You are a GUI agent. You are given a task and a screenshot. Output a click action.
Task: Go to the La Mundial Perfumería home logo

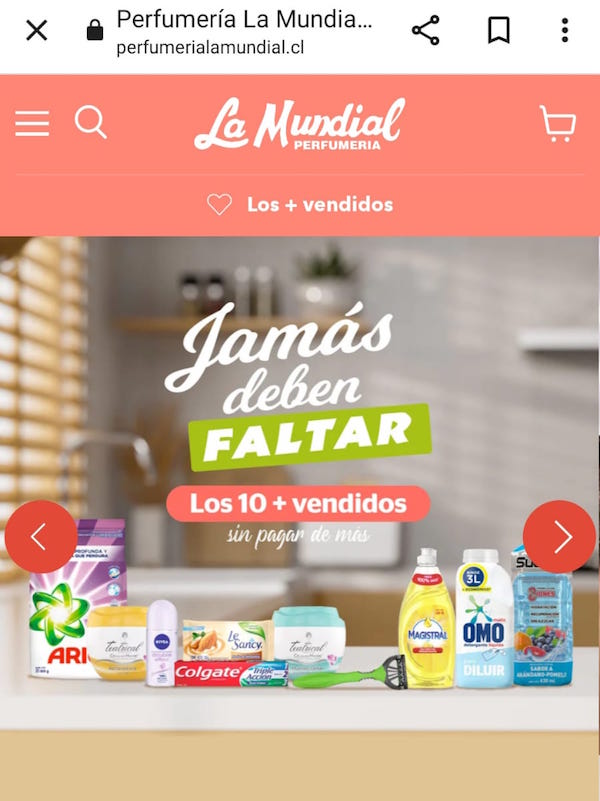click(x=299, y=125)
